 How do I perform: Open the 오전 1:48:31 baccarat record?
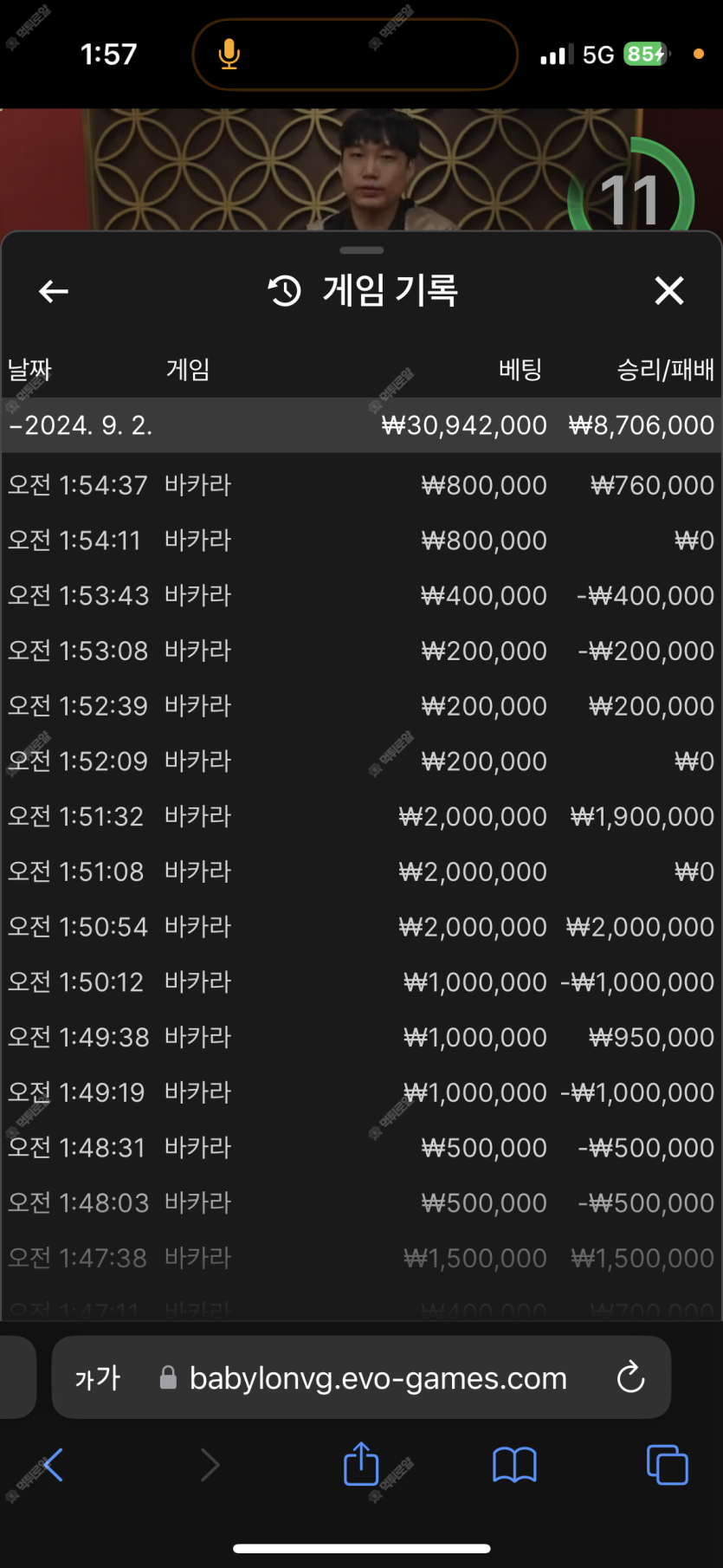point(362,1147)
